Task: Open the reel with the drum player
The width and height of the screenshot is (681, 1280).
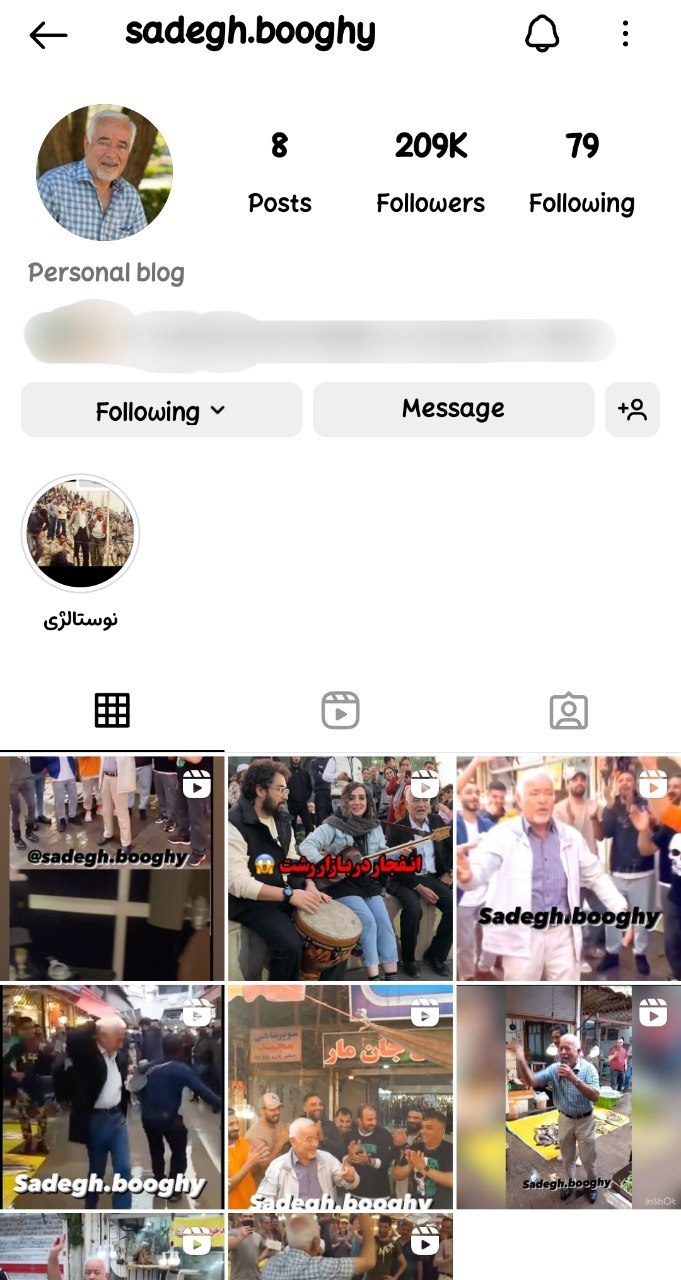Action: pyautogui.click(x=340, y=868)
